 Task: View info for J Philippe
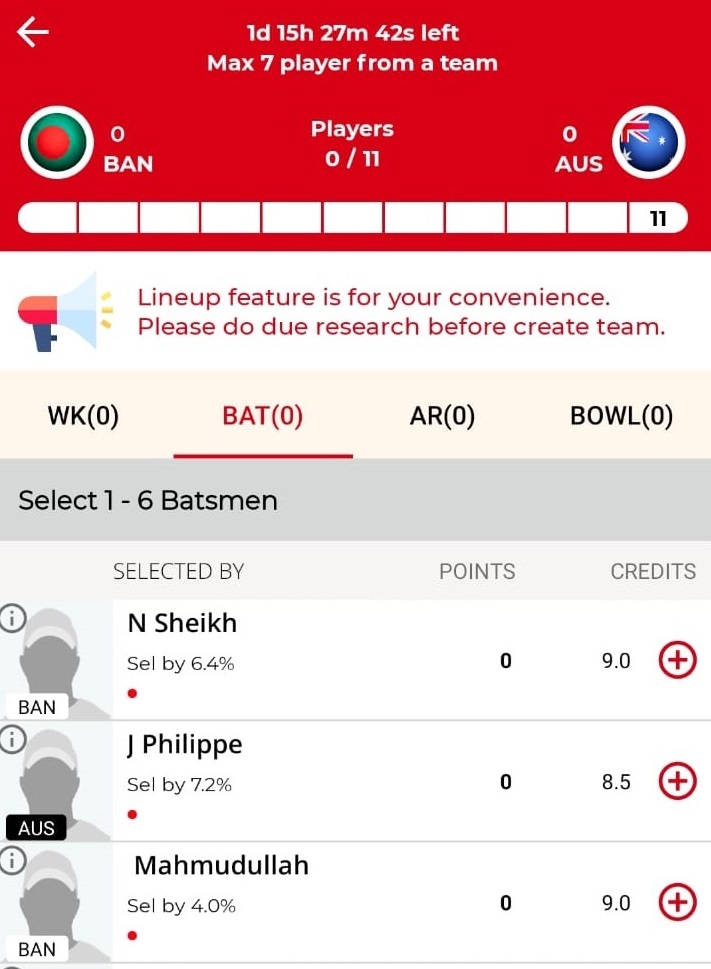11,740
